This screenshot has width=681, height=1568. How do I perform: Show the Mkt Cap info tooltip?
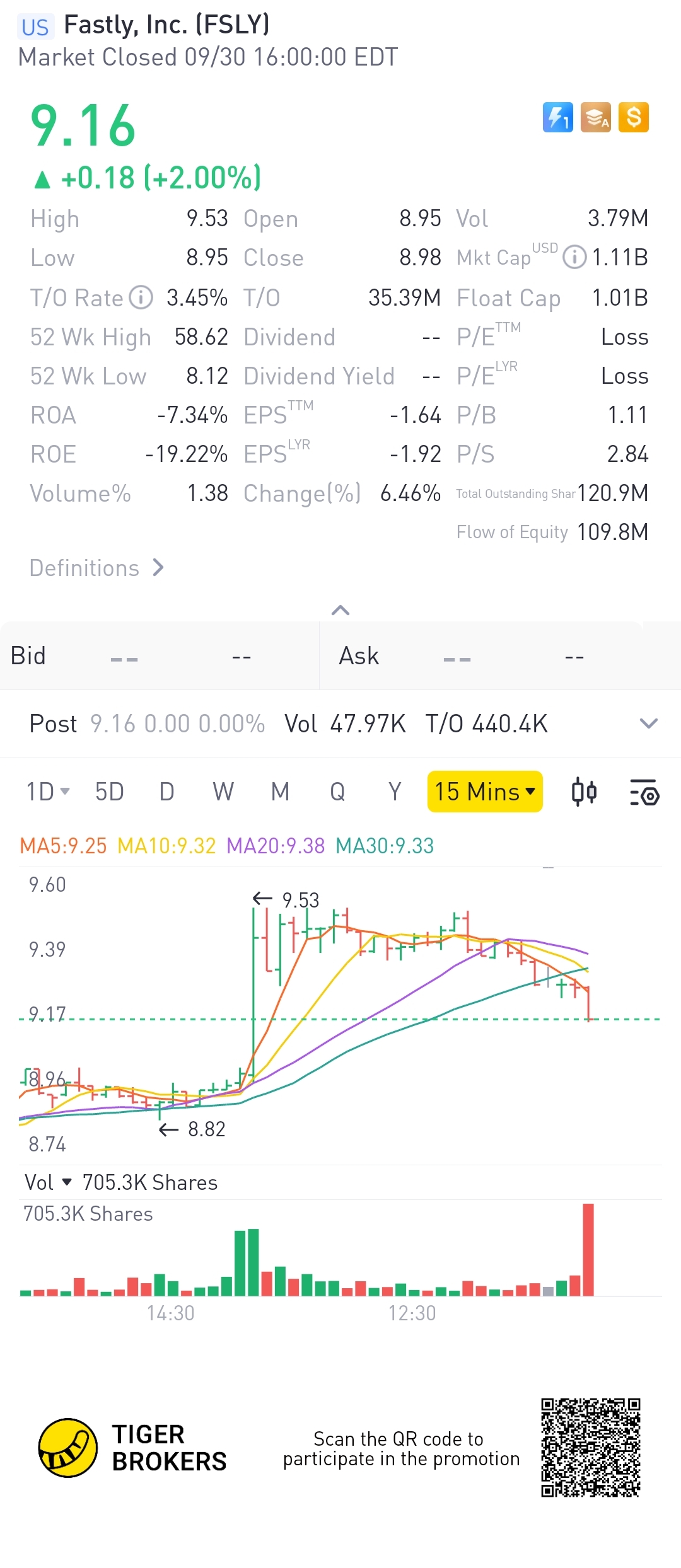574,257
